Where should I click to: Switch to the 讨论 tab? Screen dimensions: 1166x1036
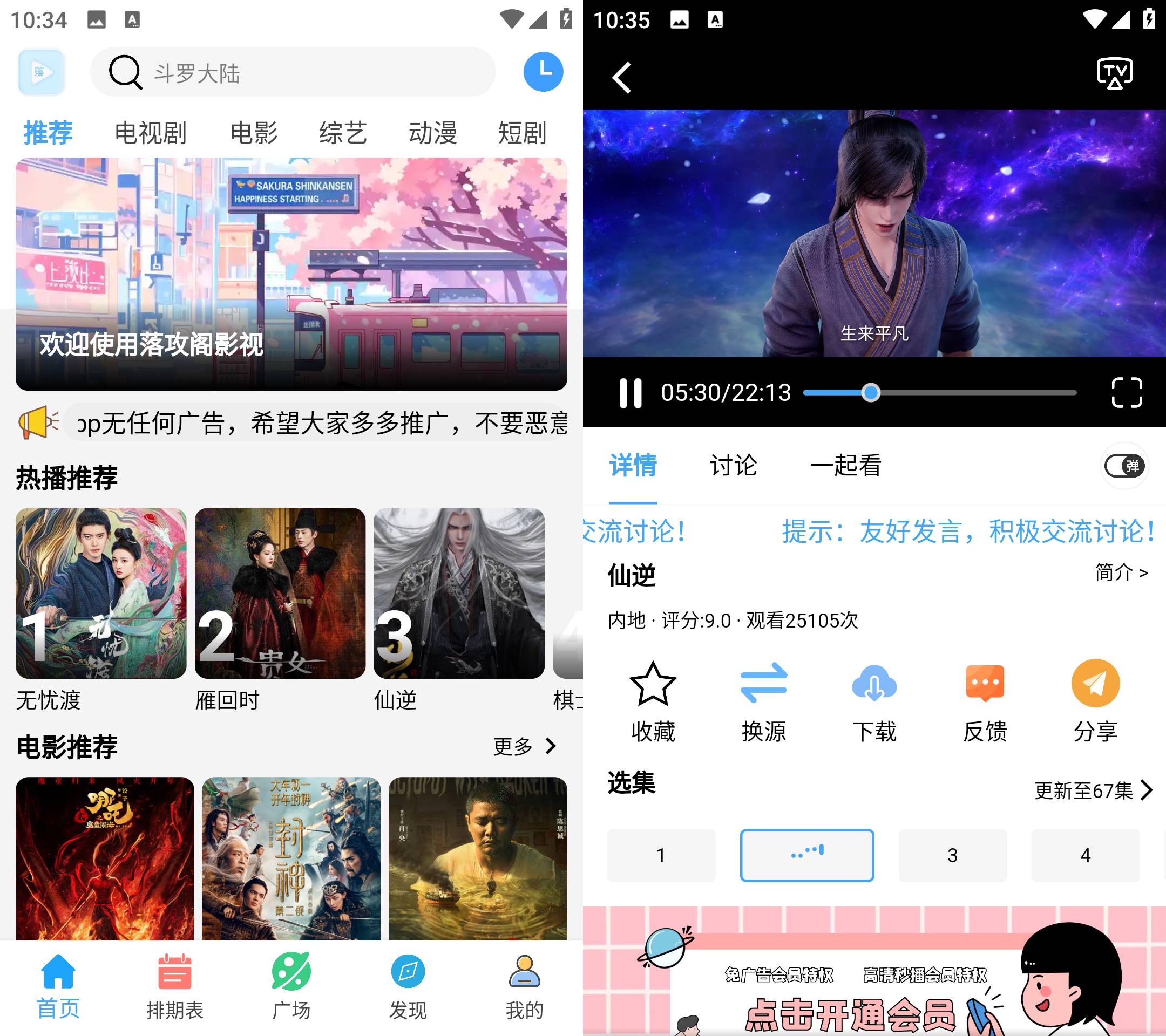coord(733,465)
